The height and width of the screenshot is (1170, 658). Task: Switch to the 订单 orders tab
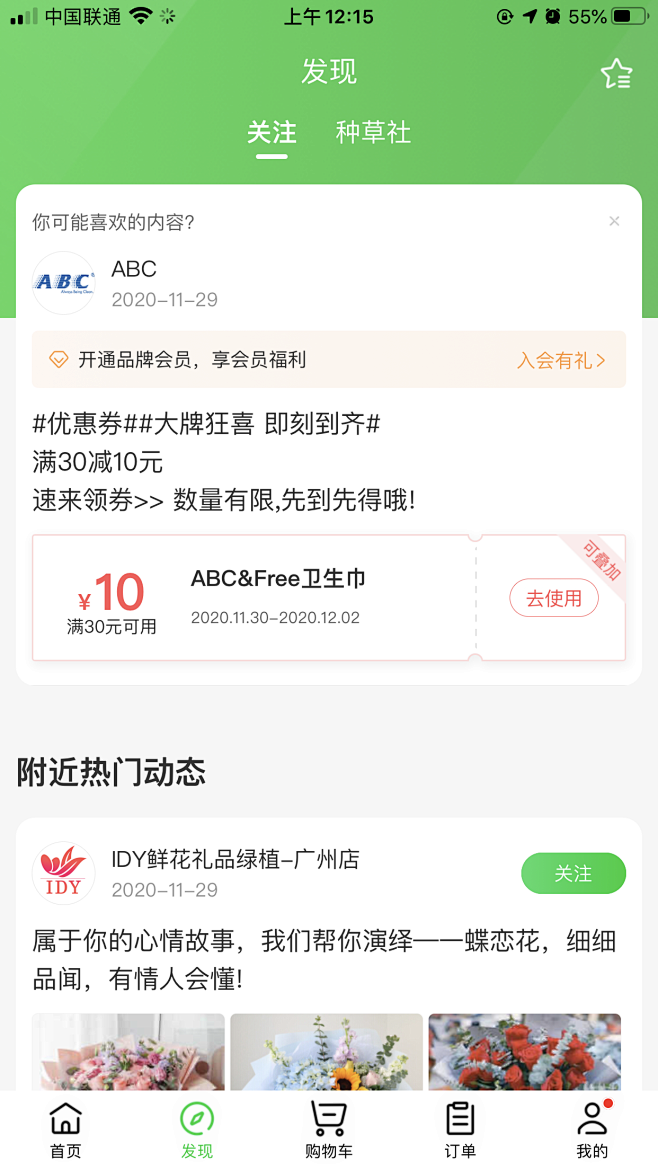click(460, 1130)
